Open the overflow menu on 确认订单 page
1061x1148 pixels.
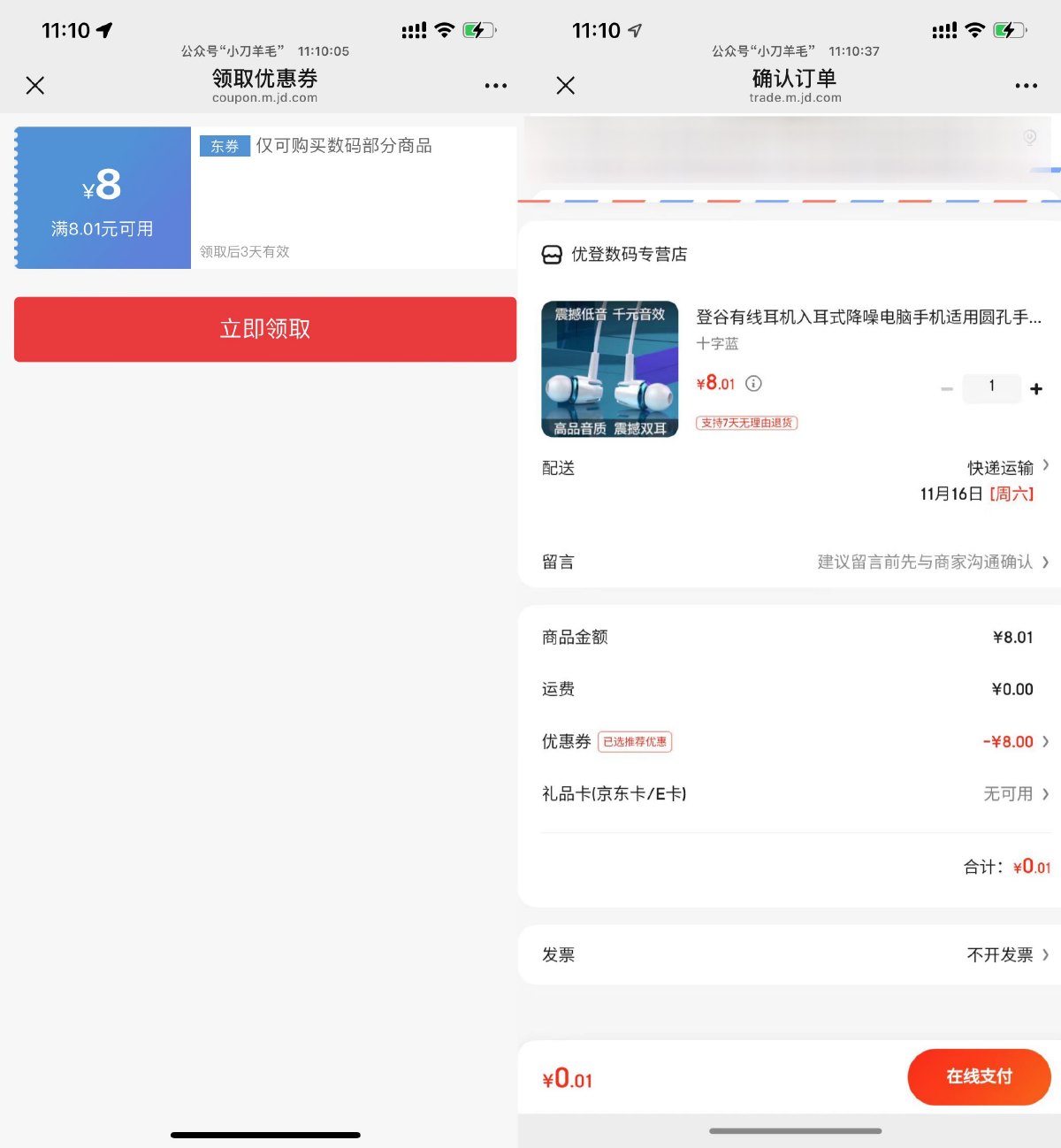[x=1027, y=86]
